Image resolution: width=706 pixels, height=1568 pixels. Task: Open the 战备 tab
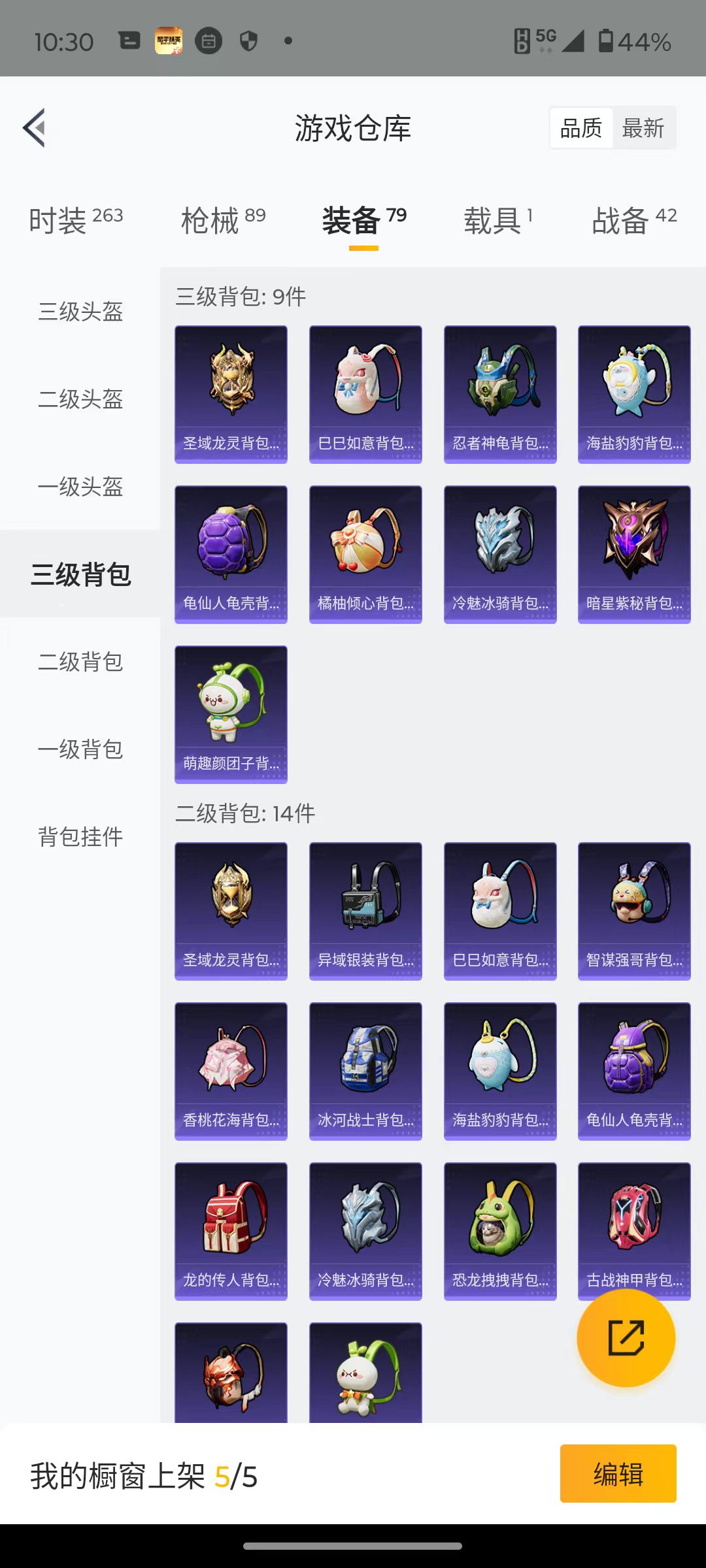pyautogui.click(x=634, y=220)
